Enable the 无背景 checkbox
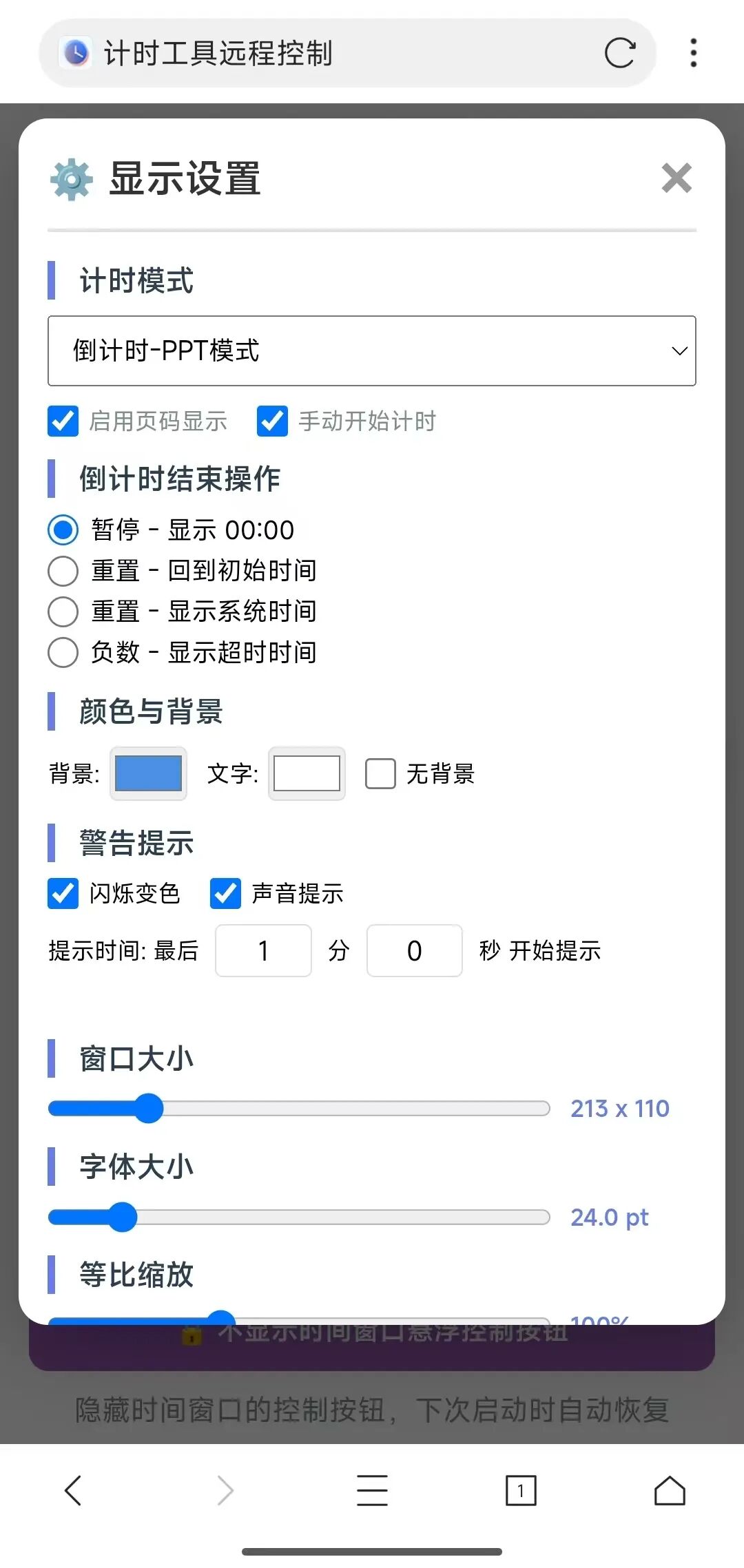 [380, 773]
